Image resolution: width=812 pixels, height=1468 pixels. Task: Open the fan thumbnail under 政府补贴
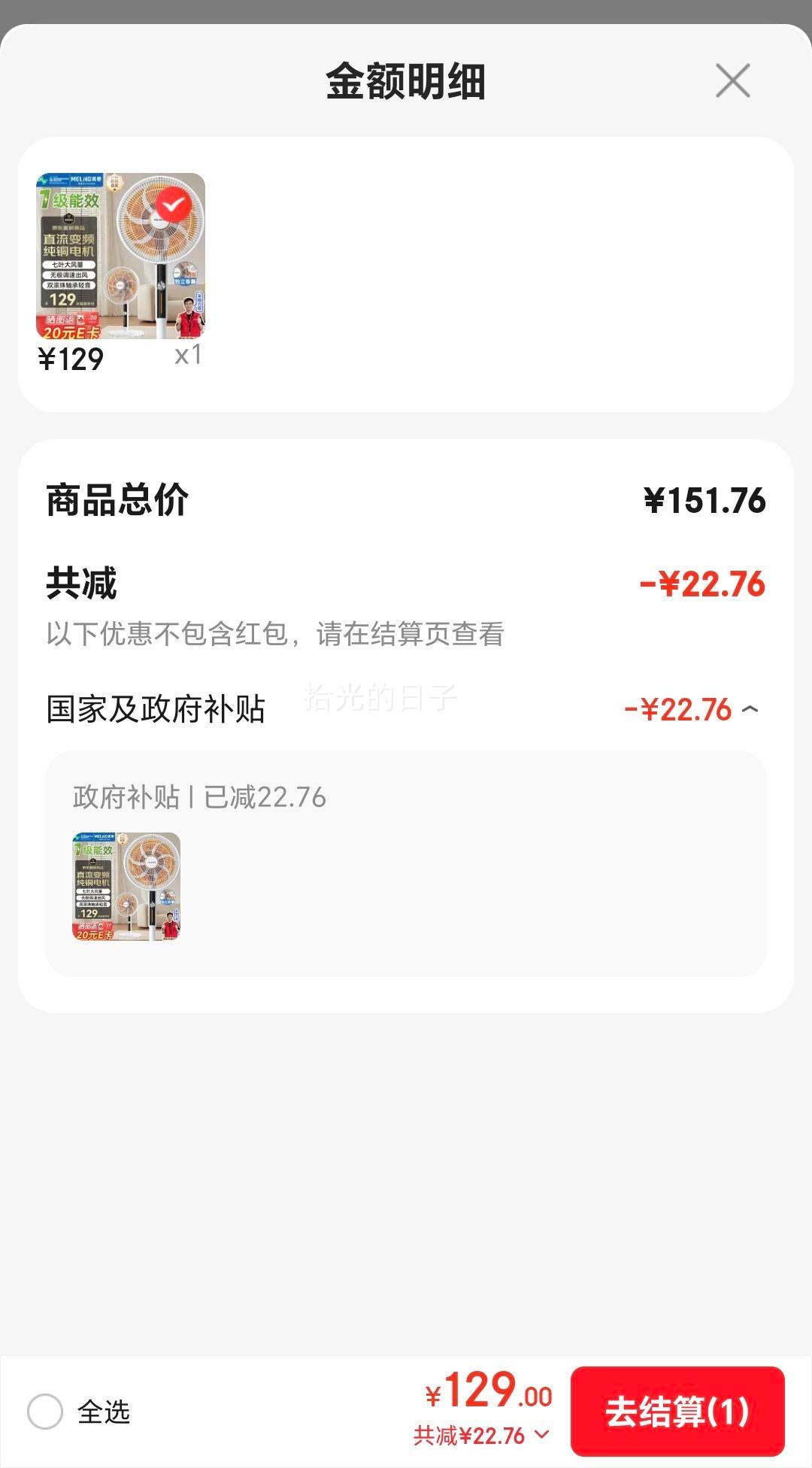point(126,886)
